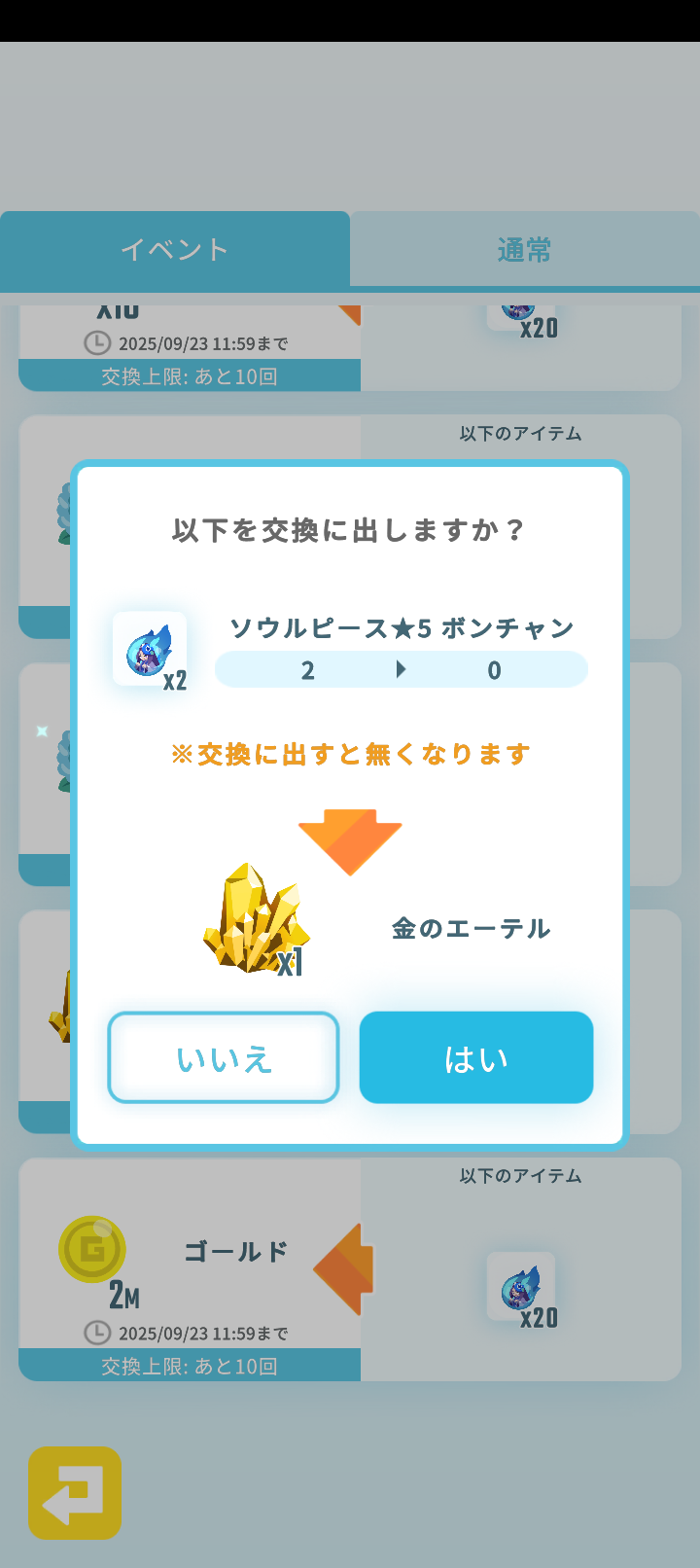The width and height of the screenshot is (700, 1568).
Task: Tap the quantity bar showing 2 to 0
Action: click(402, 669)
